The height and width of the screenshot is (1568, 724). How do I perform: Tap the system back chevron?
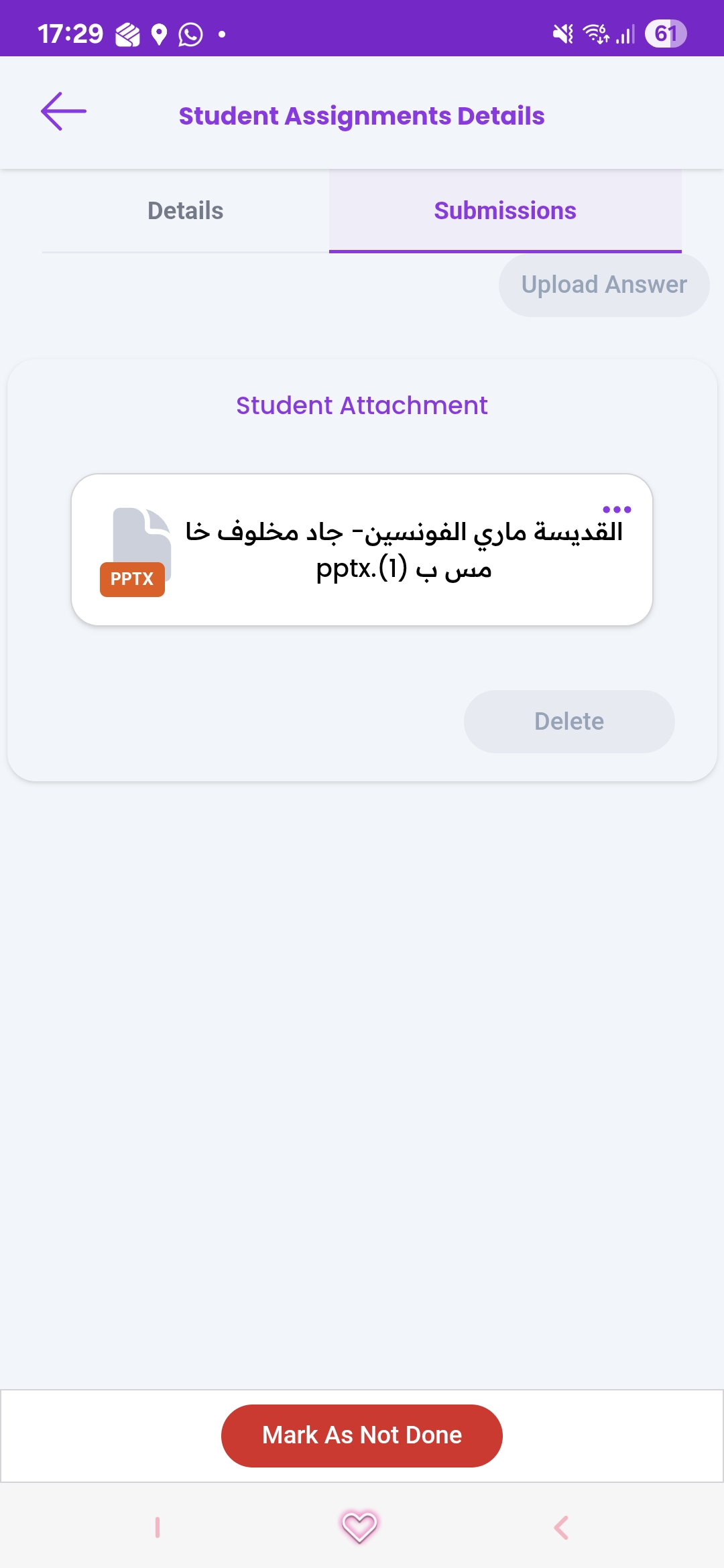562,1528
